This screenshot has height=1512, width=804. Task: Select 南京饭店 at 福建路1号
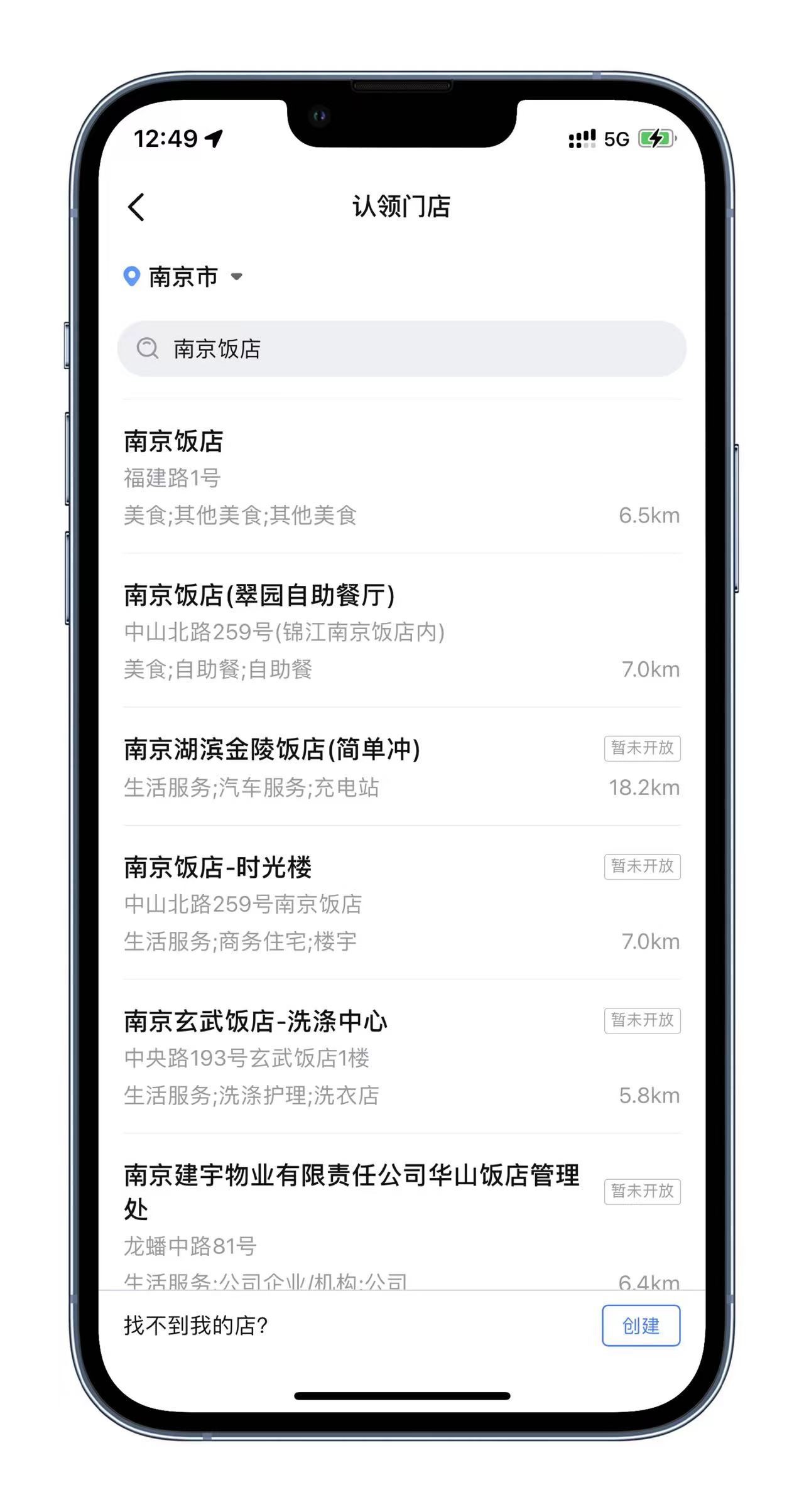point(402,477)
